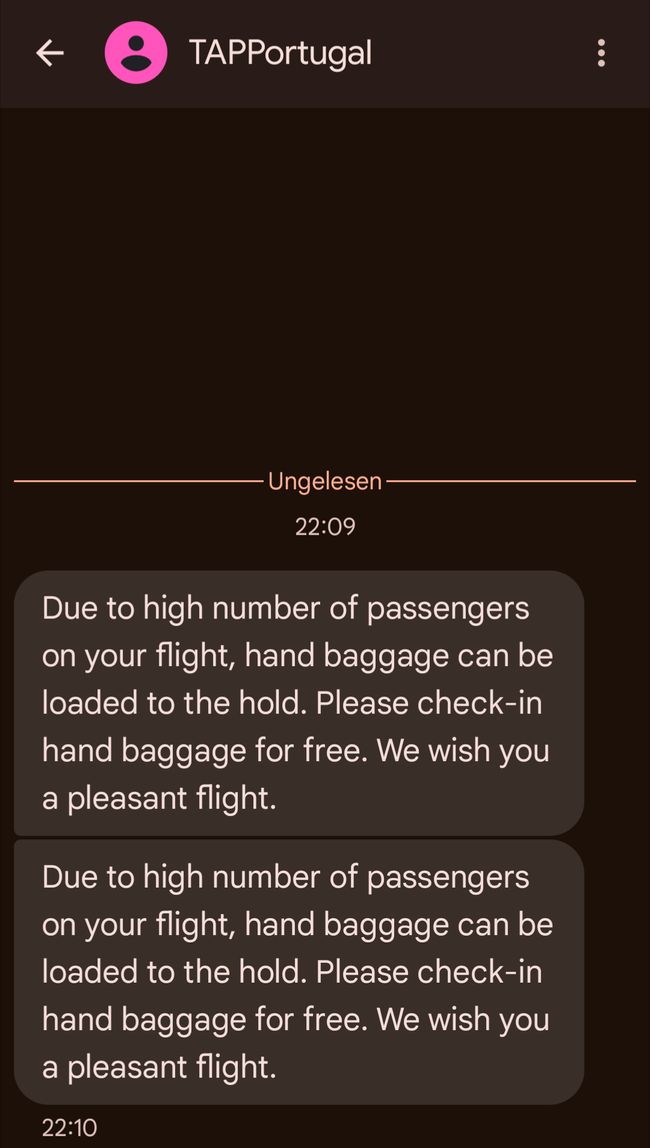Go back to the conversation list
The image size is (650, 1148).
(x=50, y=53)
